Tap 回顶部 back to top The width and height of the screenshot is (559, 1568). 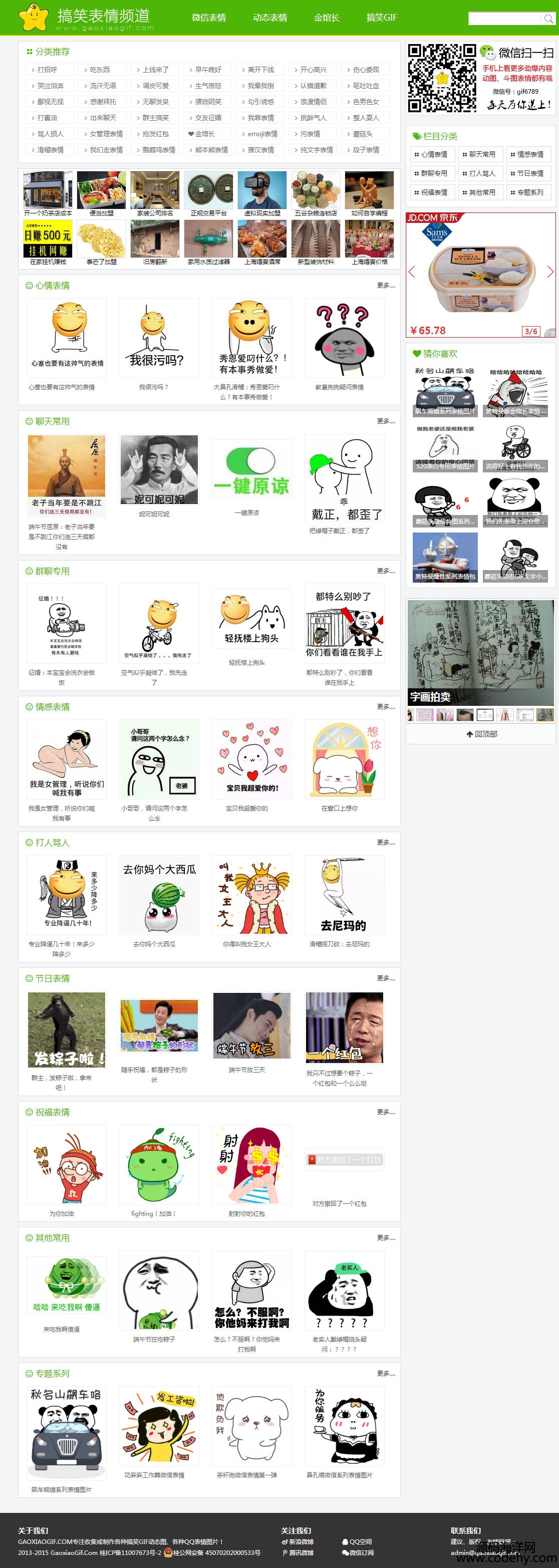click(x=482, y=734)
